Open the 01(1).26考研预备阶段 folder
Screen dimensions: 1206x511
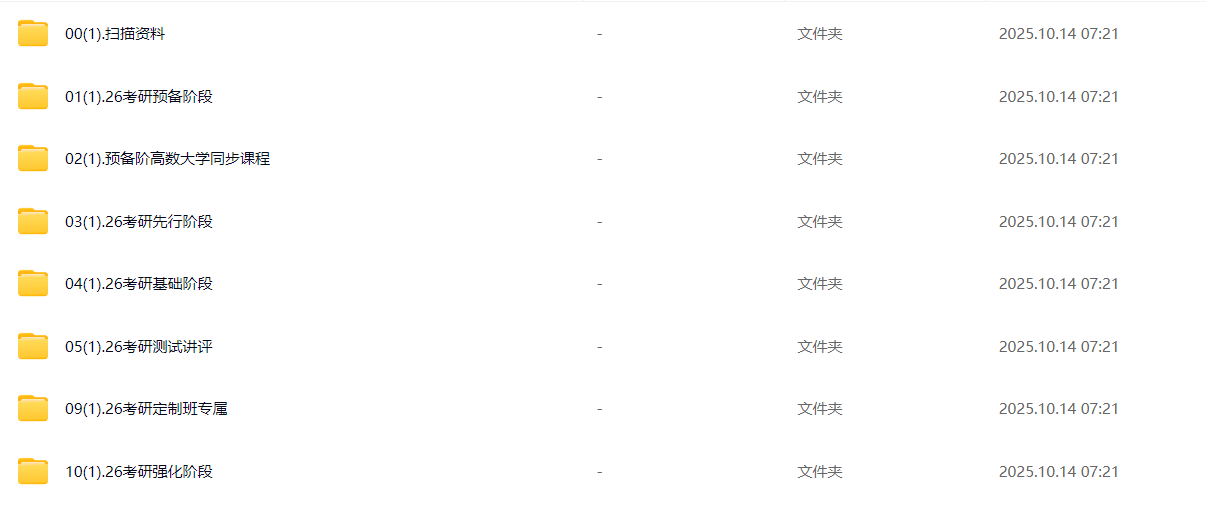tap(139, 97)
